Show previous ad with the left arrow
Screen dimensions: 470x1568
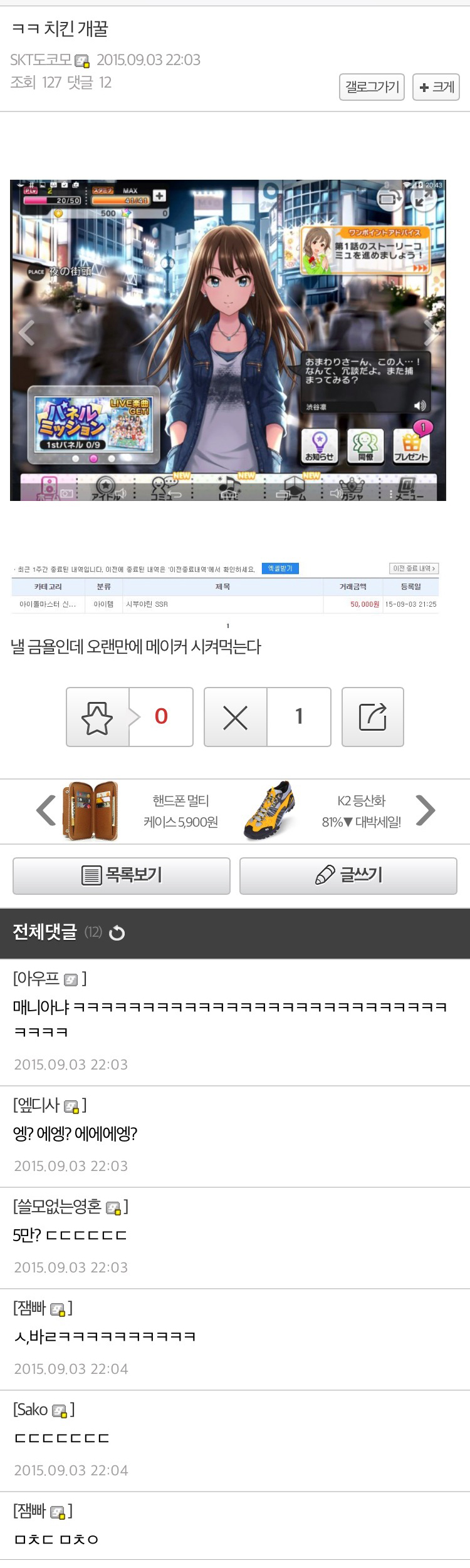46,810
